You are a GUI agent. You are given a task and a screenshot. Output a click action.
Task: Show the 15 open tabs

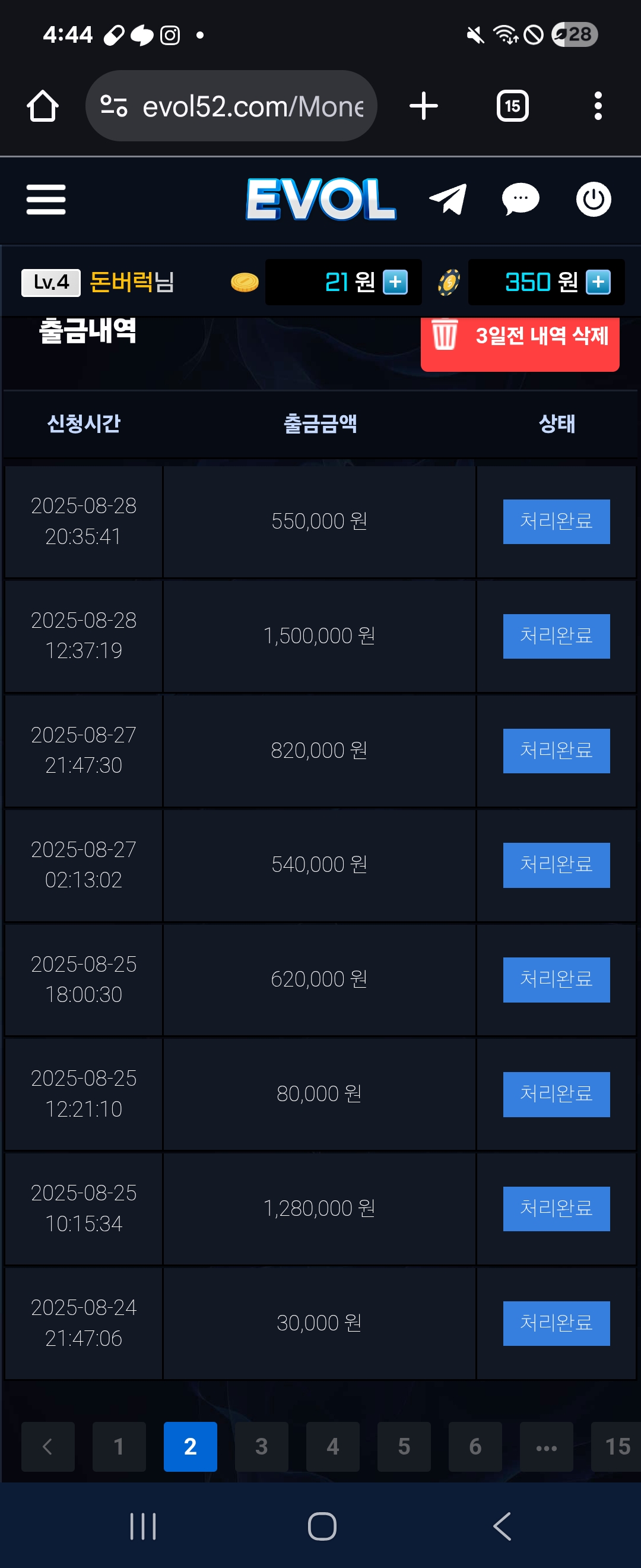[x=512, y=106]
